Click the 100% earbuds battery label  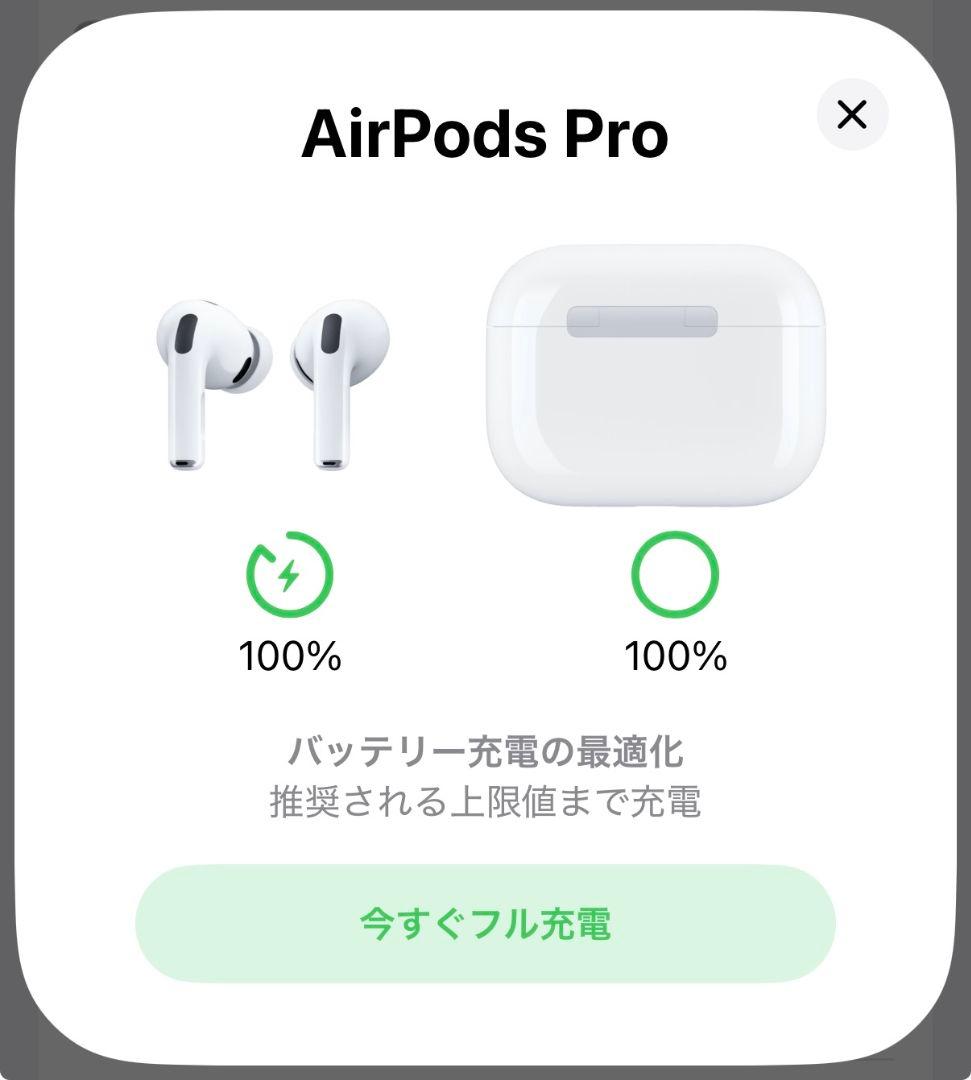click(x=288, y=658)
